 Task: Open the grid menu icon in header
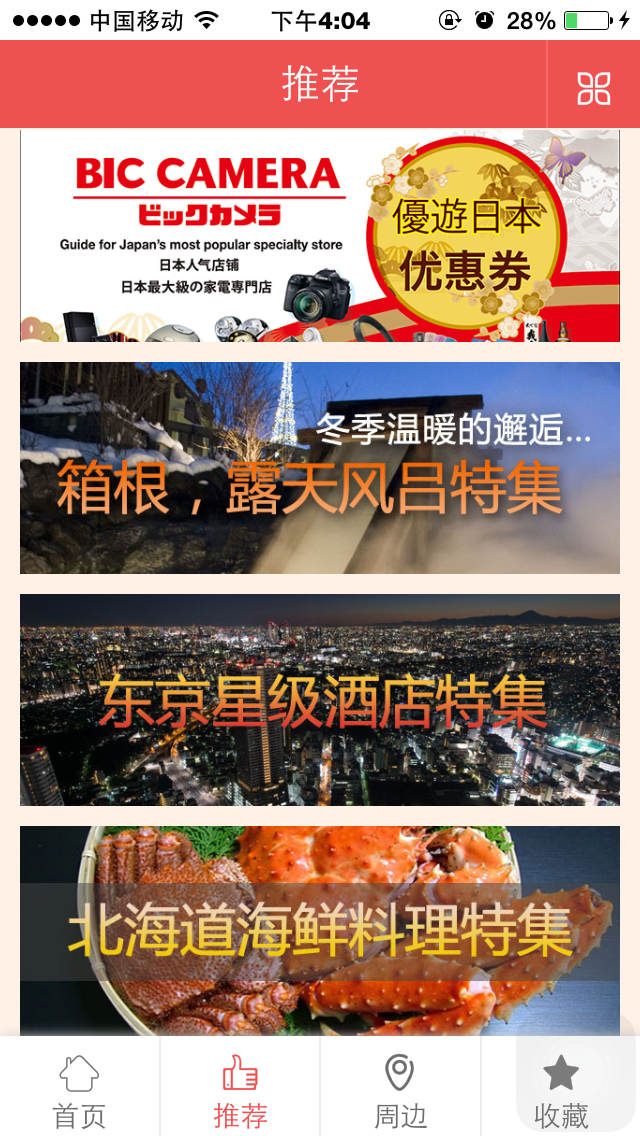click(594, 88)
